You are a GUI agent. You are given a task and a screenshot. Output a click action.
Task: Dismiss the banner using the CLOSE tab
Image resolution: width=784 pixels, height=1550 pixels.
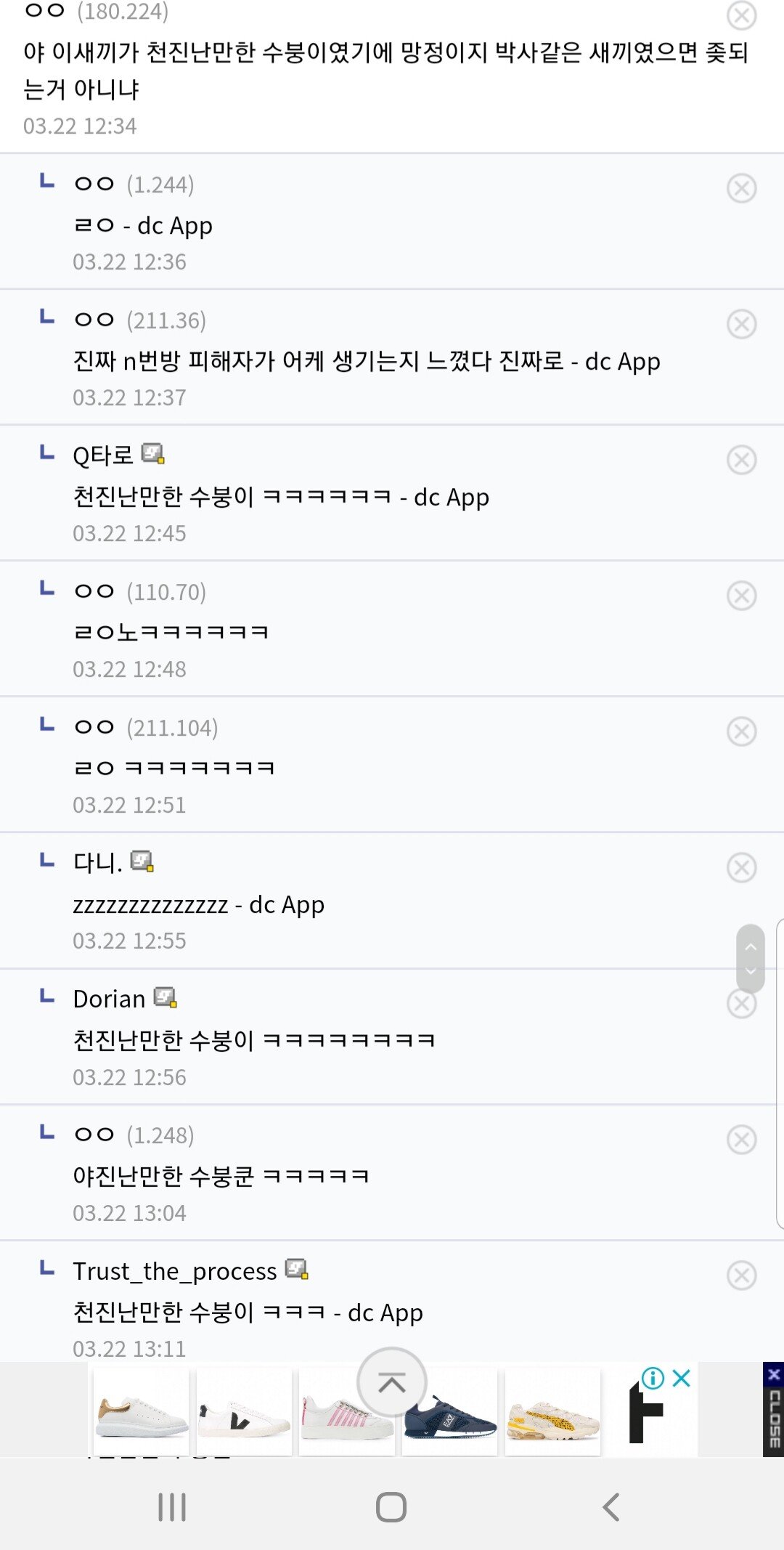pos(773,1409)
